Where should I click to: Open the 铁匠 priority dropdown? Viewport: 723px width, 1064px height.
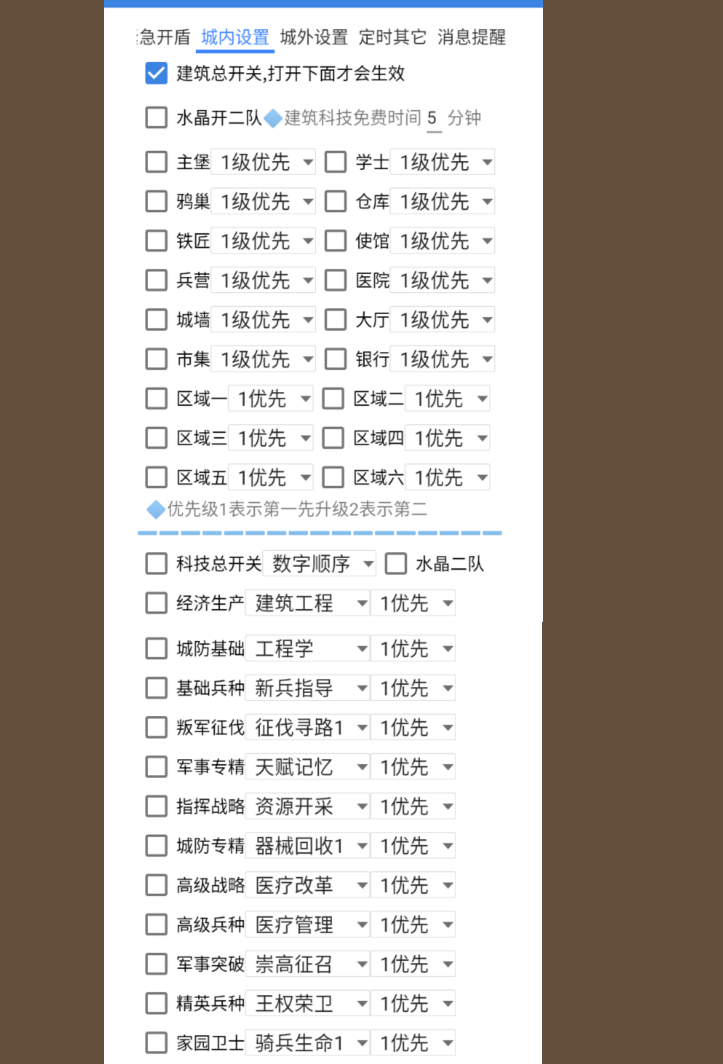click(264, 241)
